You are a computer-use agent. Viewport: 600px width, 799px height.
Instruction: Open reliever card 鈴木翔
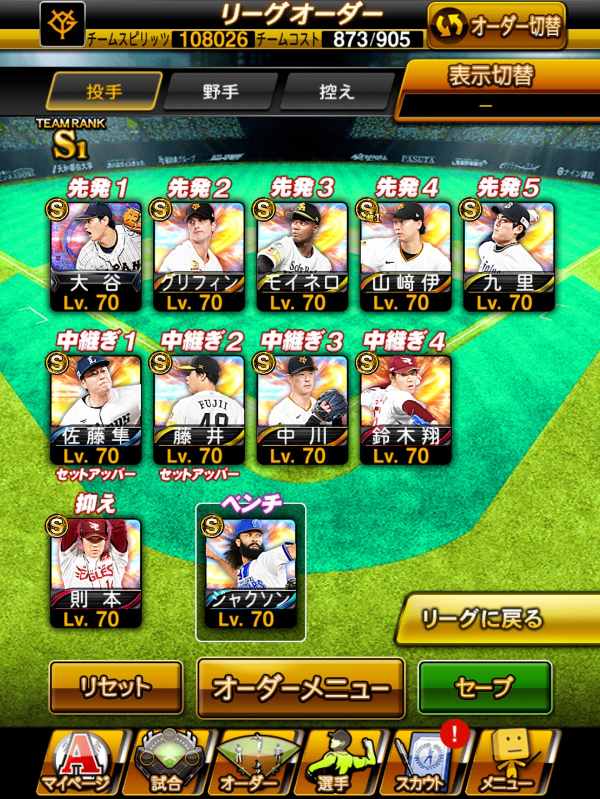click(x=406, y=410)
